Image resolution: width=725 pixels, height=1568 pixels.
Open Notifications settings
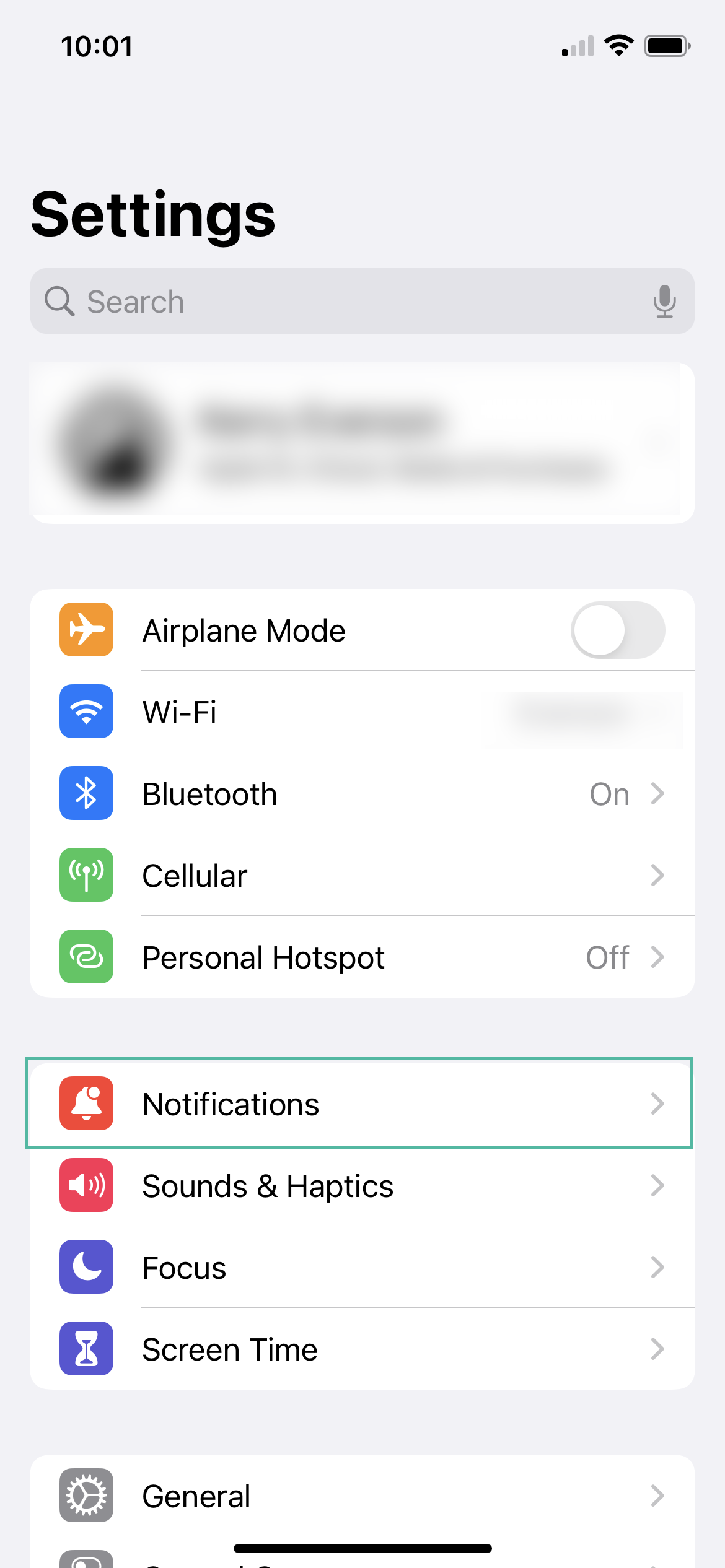click(x=362, y=1104)
